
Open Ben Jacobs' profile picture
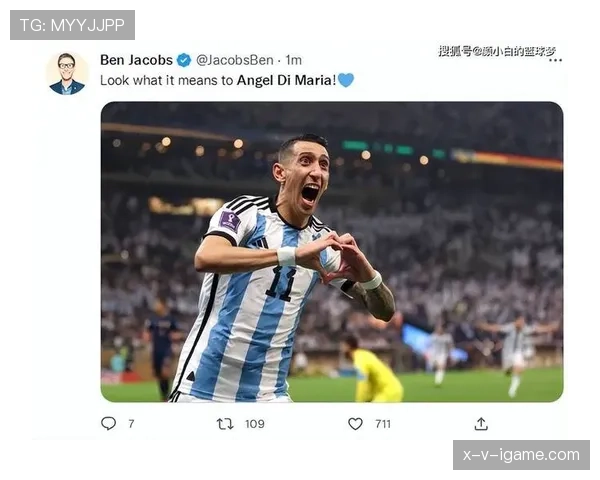point(67,73)
